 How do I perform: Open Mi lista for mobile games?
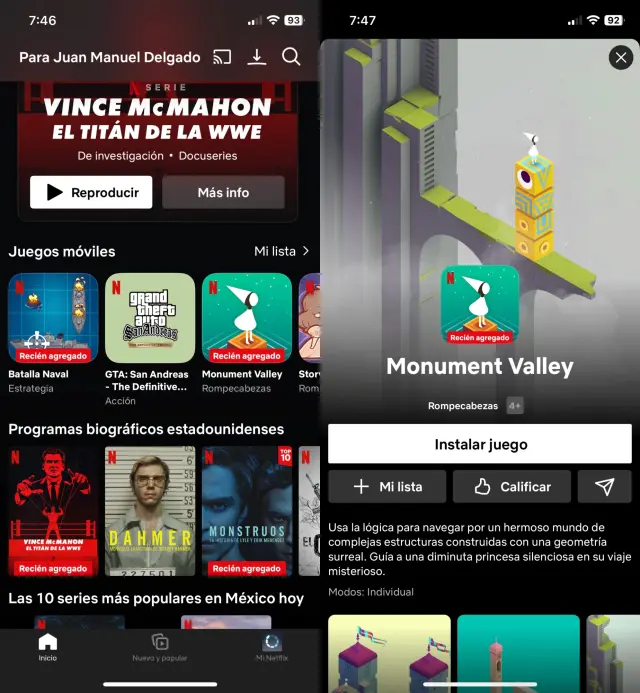pos(281,251)
